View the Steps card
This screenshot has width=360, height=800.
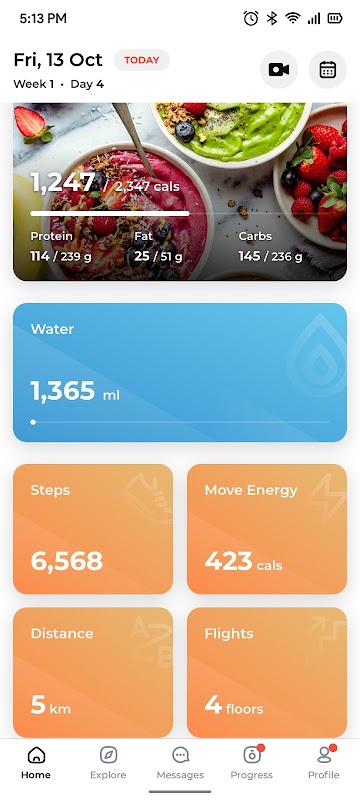coord(93,529)
